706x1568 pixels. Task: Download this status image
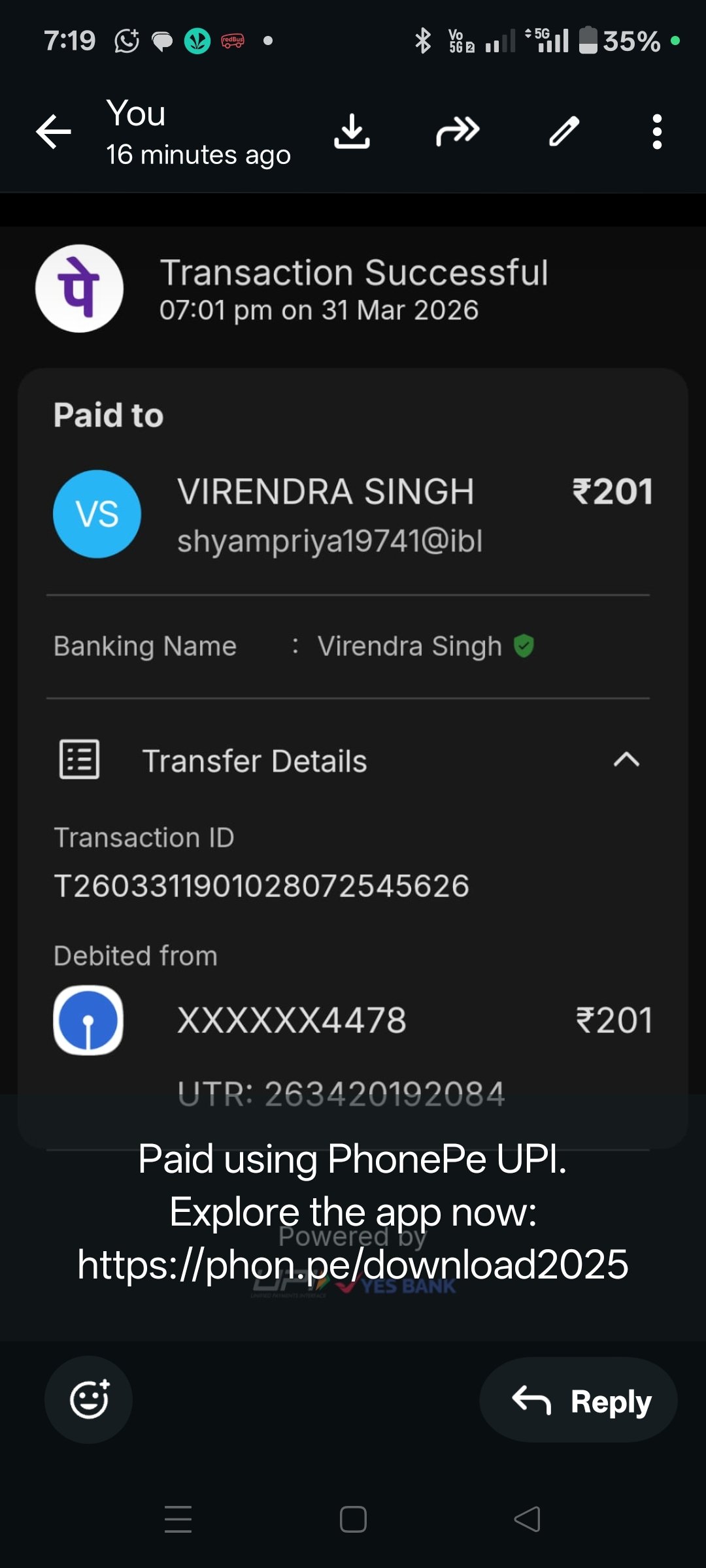pyautogui.click(x=352, y=131)
